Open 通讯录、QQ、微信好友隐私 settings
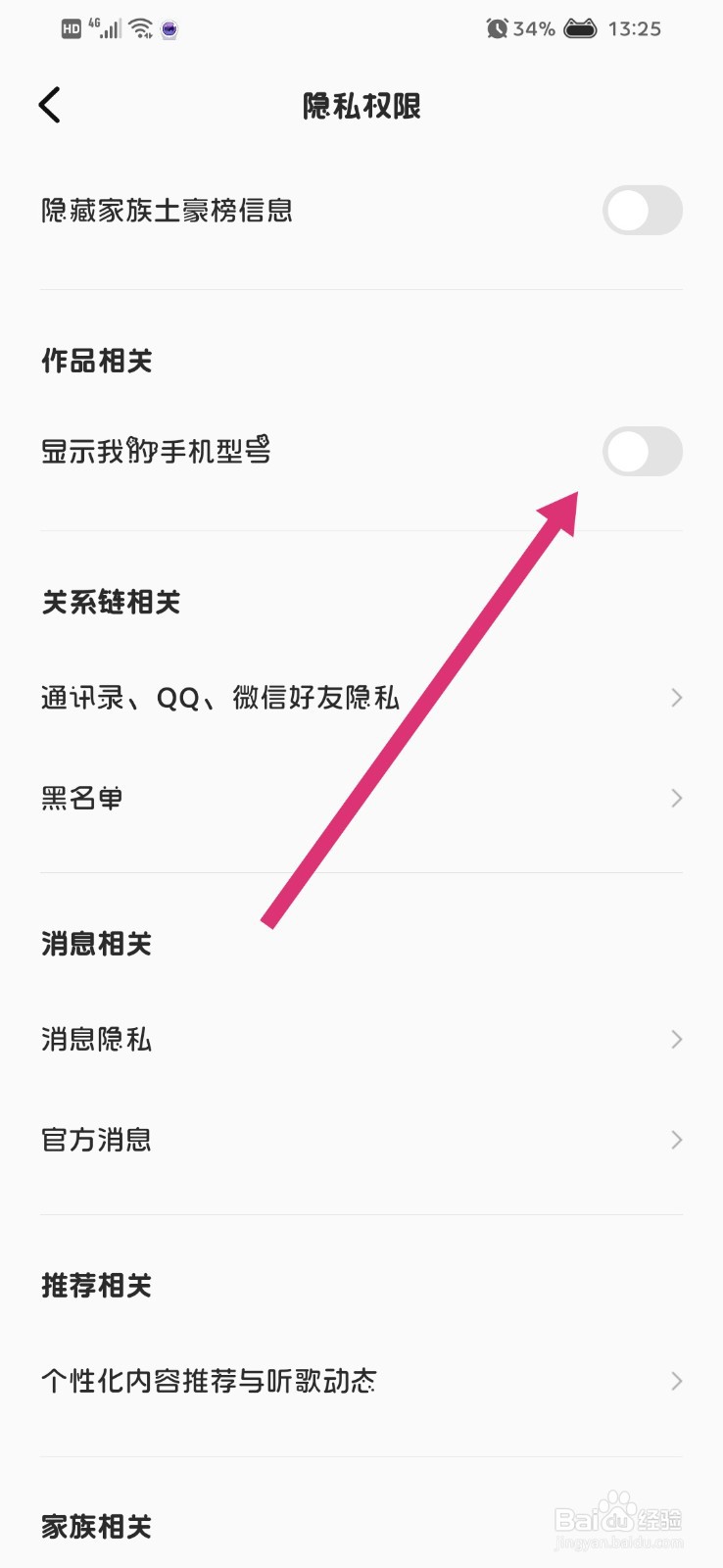The height and width of the screenshot is (1568, 723). pos(361,697)
